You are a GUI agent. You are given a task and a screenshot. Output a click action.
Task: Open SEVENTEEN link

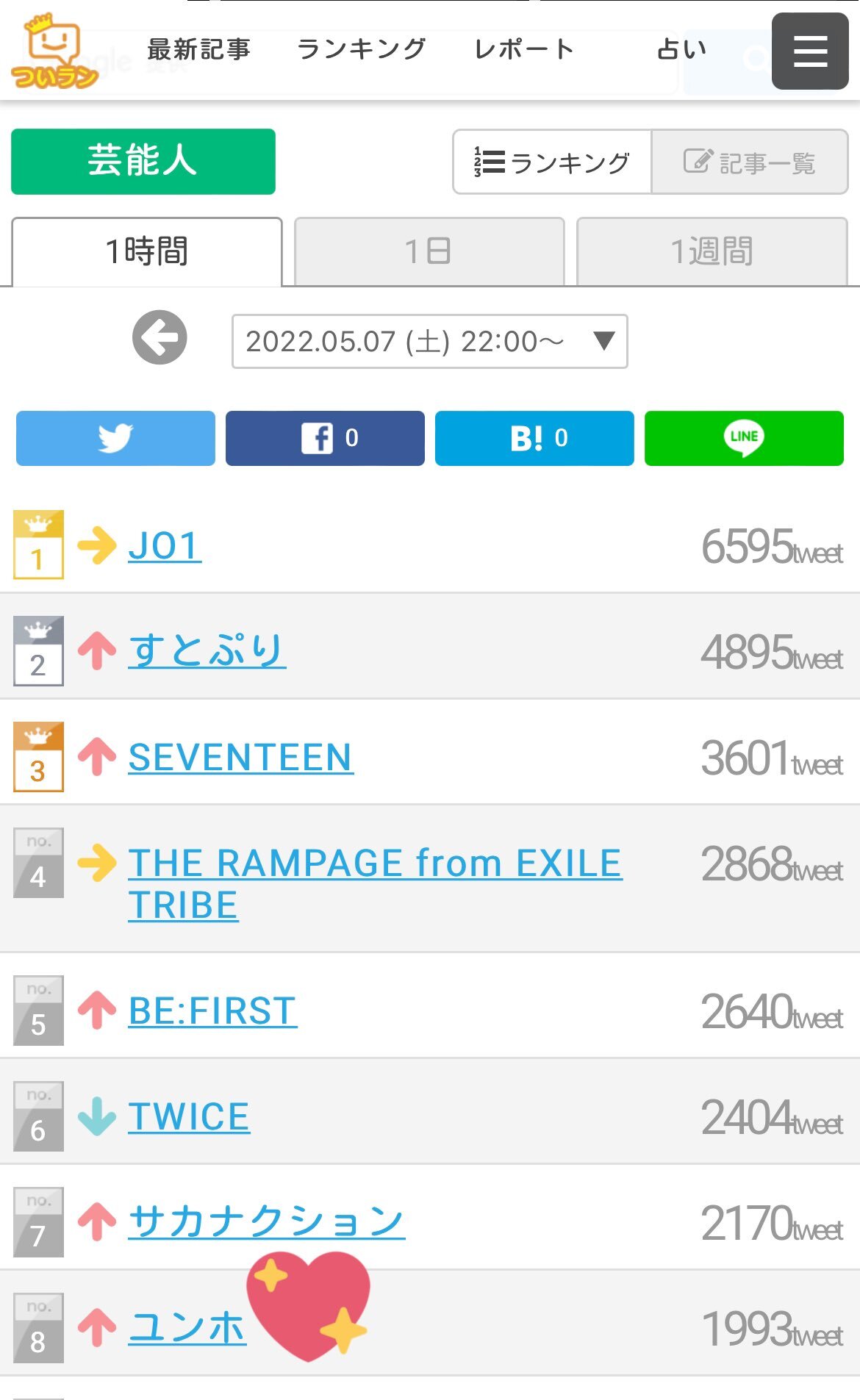[x=241, y=757]
